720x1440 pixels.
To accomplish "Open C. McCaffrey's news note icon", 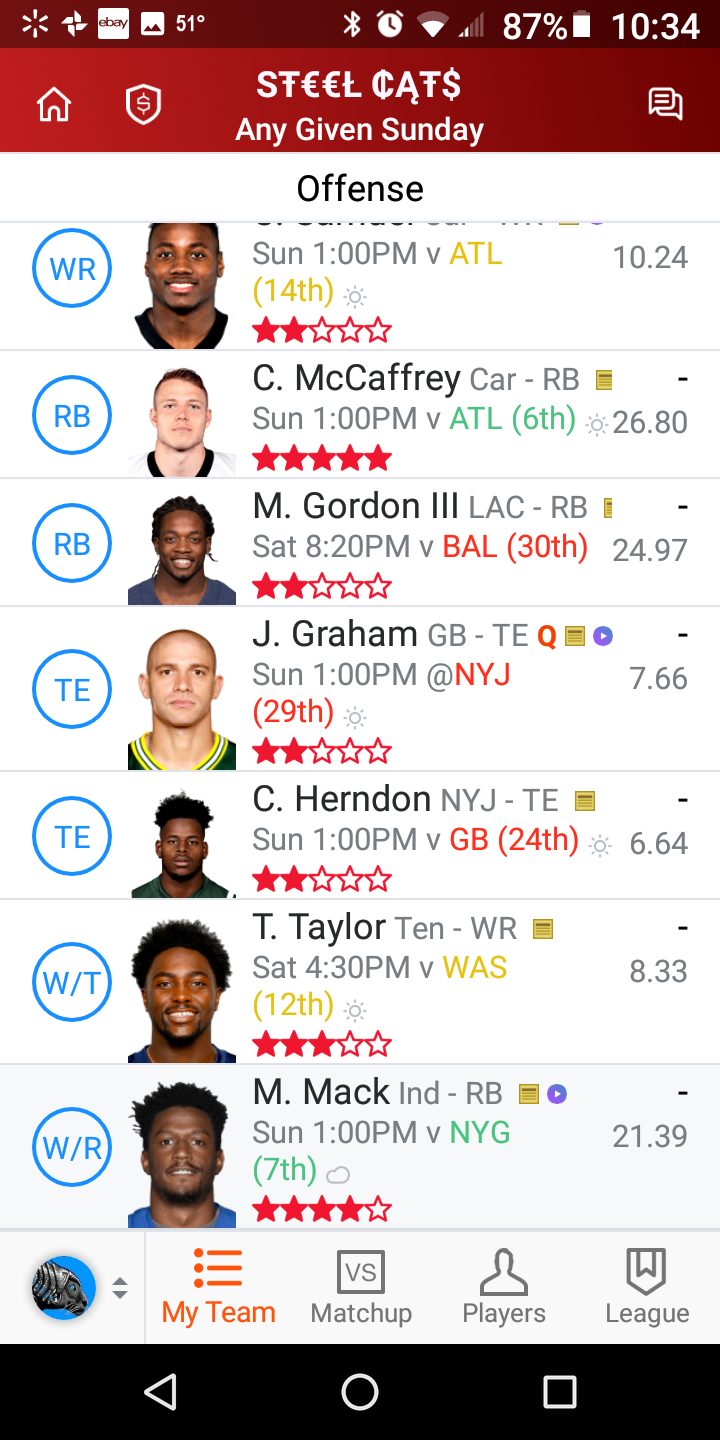I will pos(604,380).
